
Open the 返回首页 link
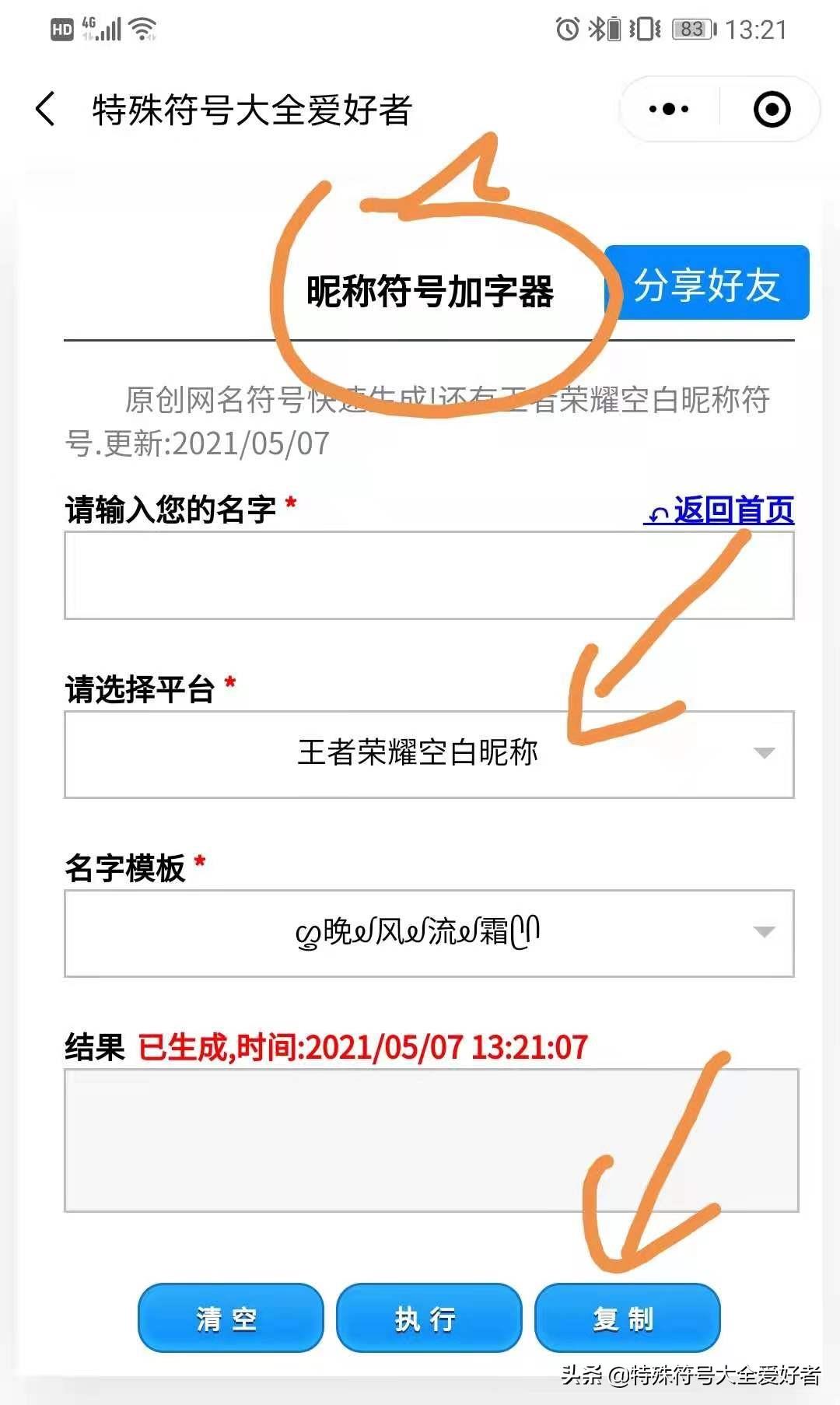pyautogui.click(x=719, y=511)
